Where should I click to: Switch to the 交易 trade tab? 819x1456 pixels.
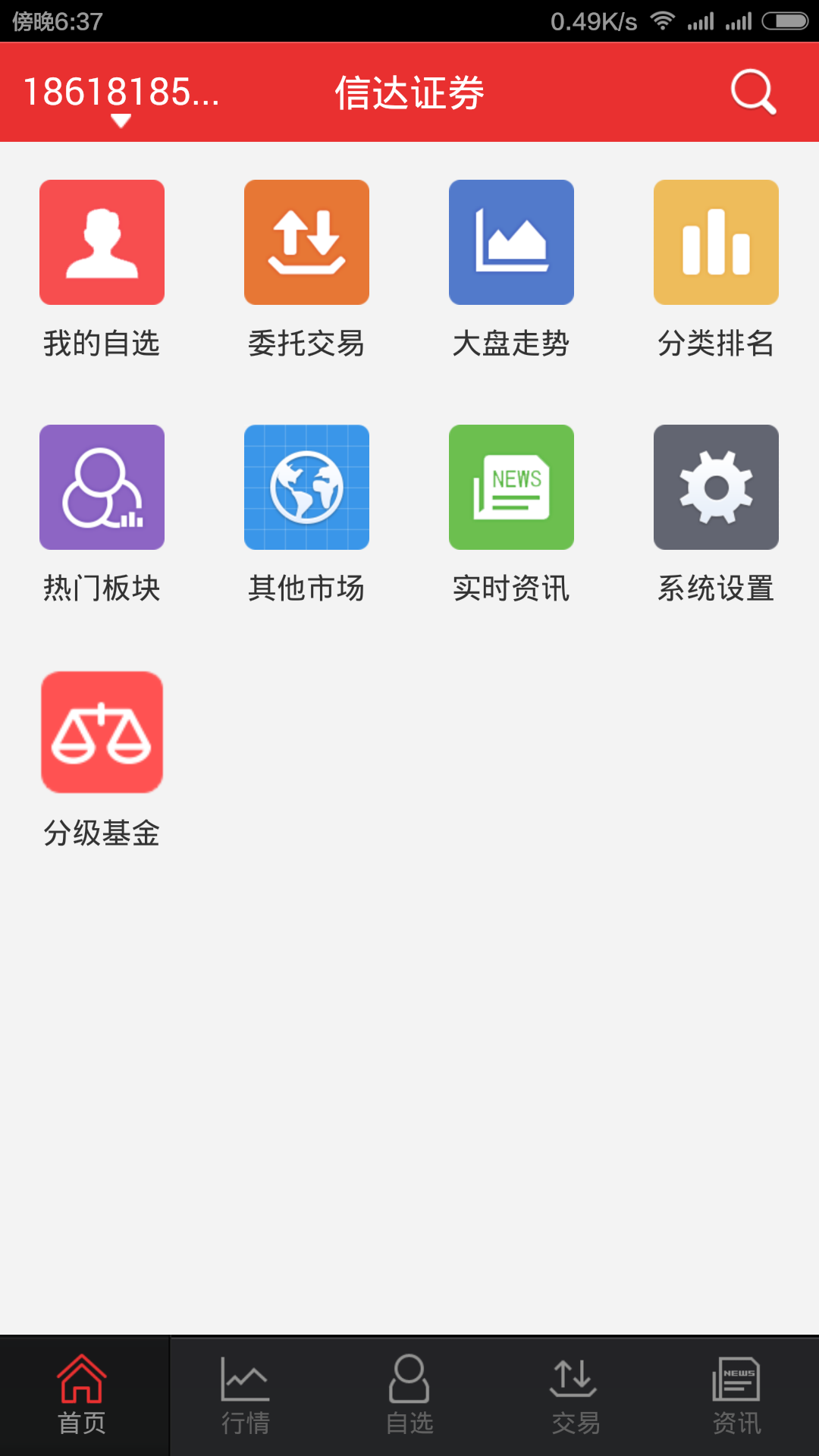pos(574,1395)
